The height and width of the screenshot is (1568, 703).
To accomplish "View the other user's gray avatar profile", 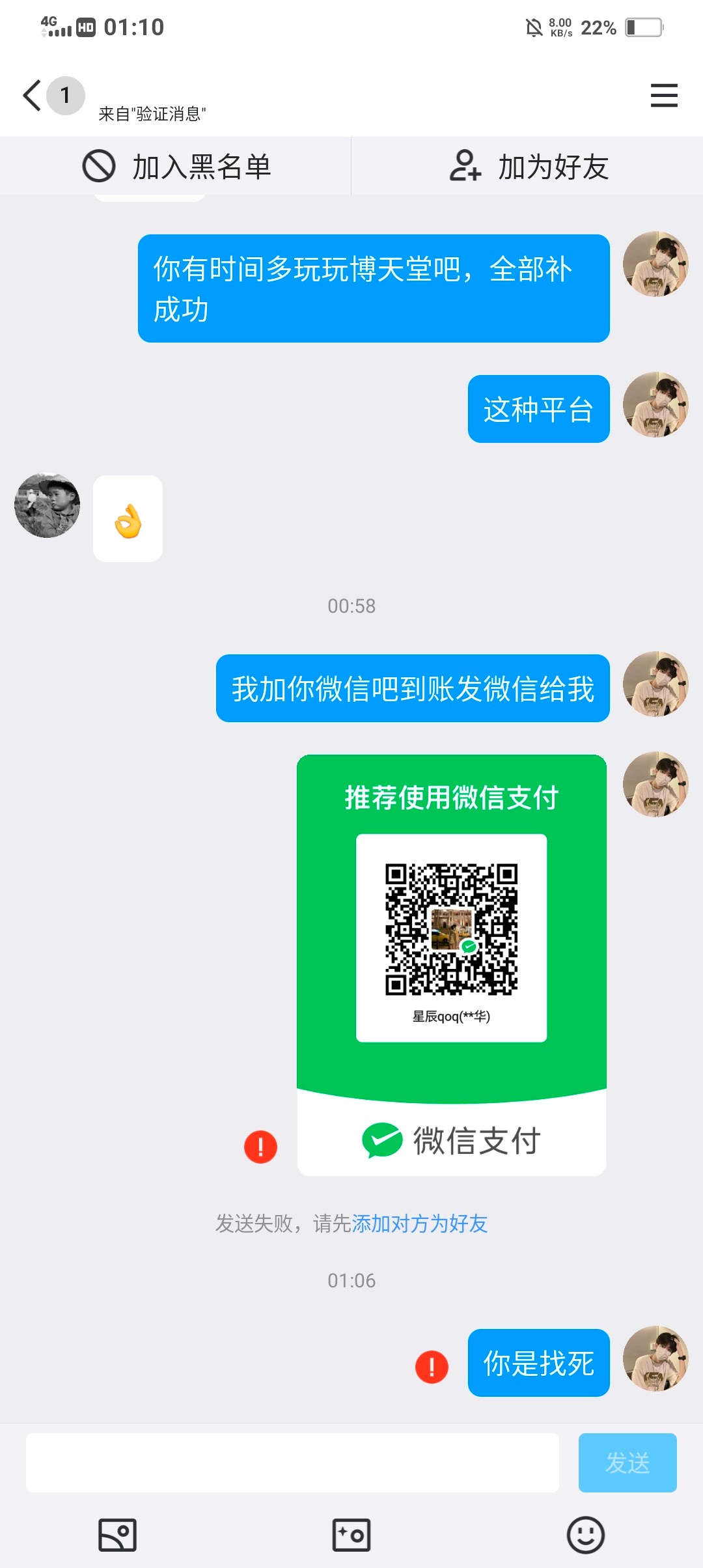I will tap(48, 505).
